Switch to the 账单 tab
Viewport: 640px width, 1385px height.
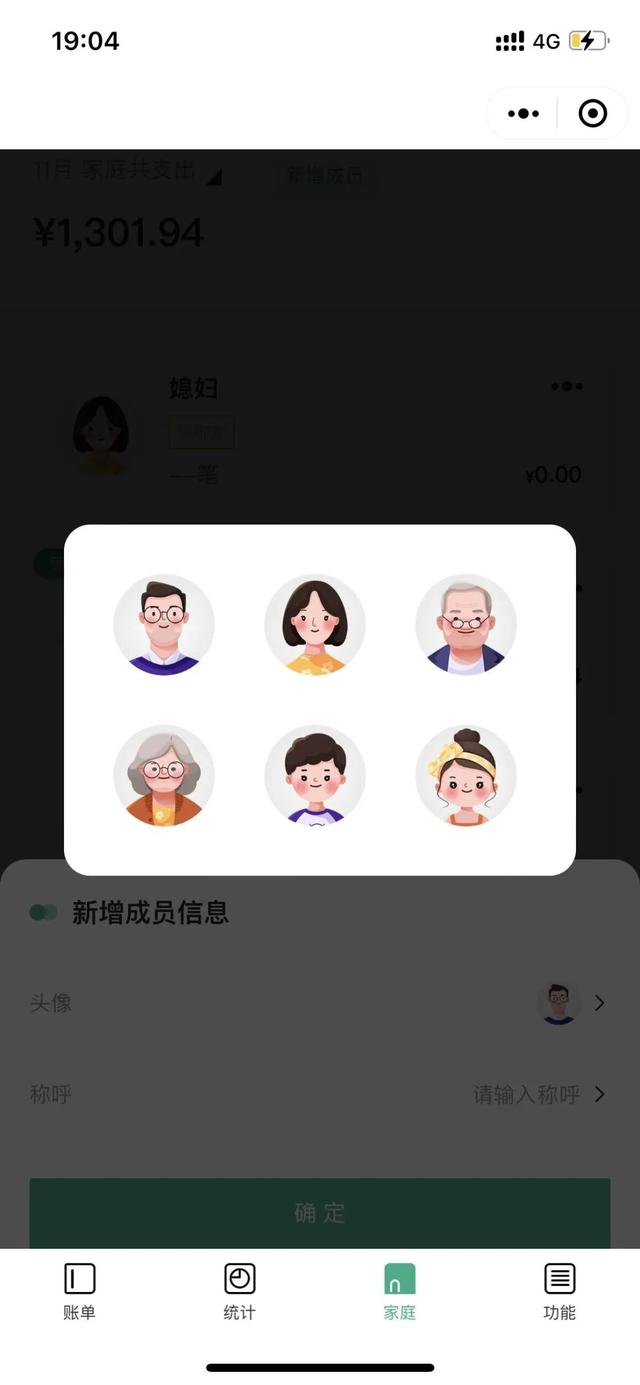coord(80,1290)
